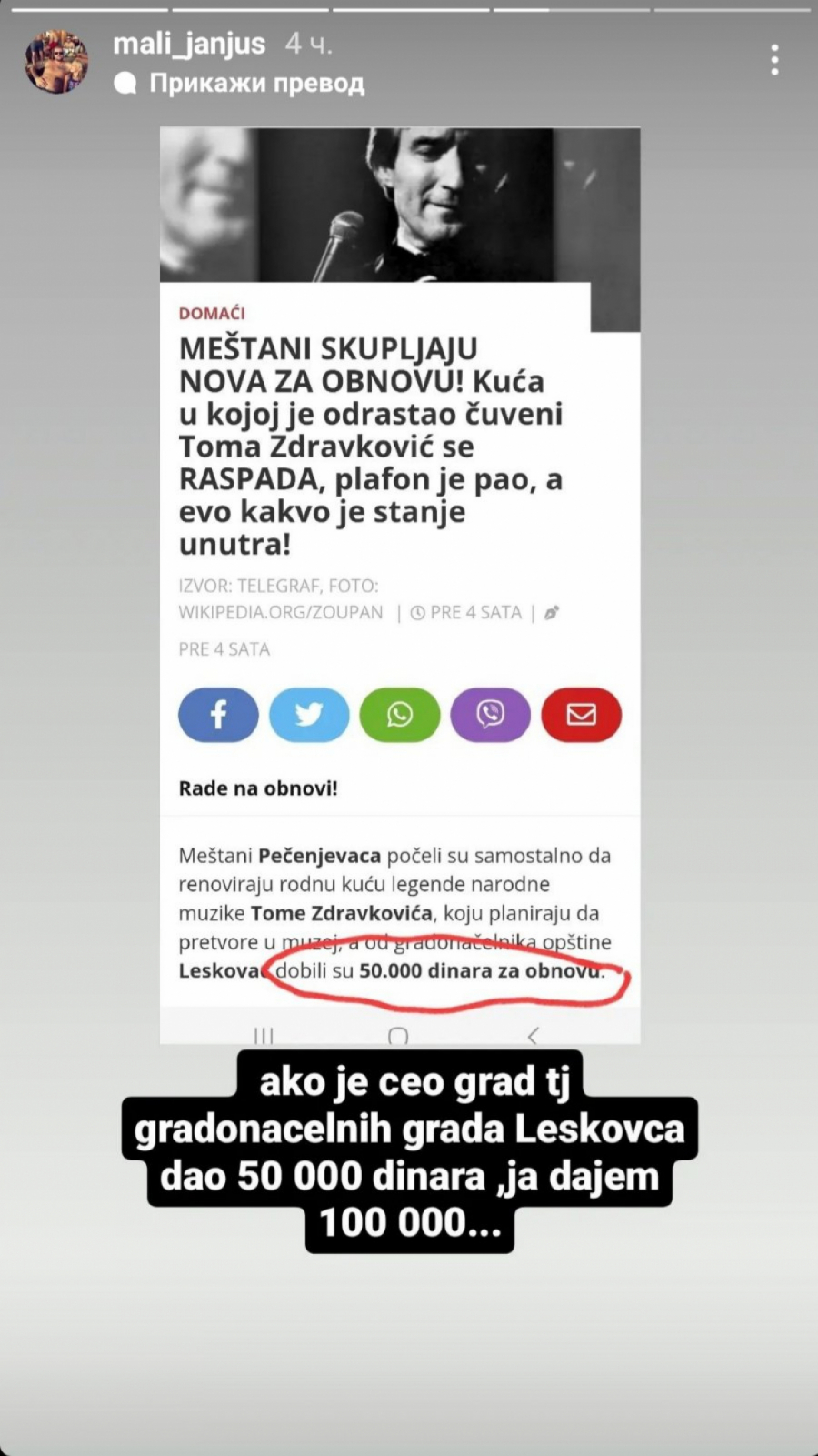Tap the mali_janjus profile picture
Screen dimensions: 818x1456
click(x=57, y=61)
